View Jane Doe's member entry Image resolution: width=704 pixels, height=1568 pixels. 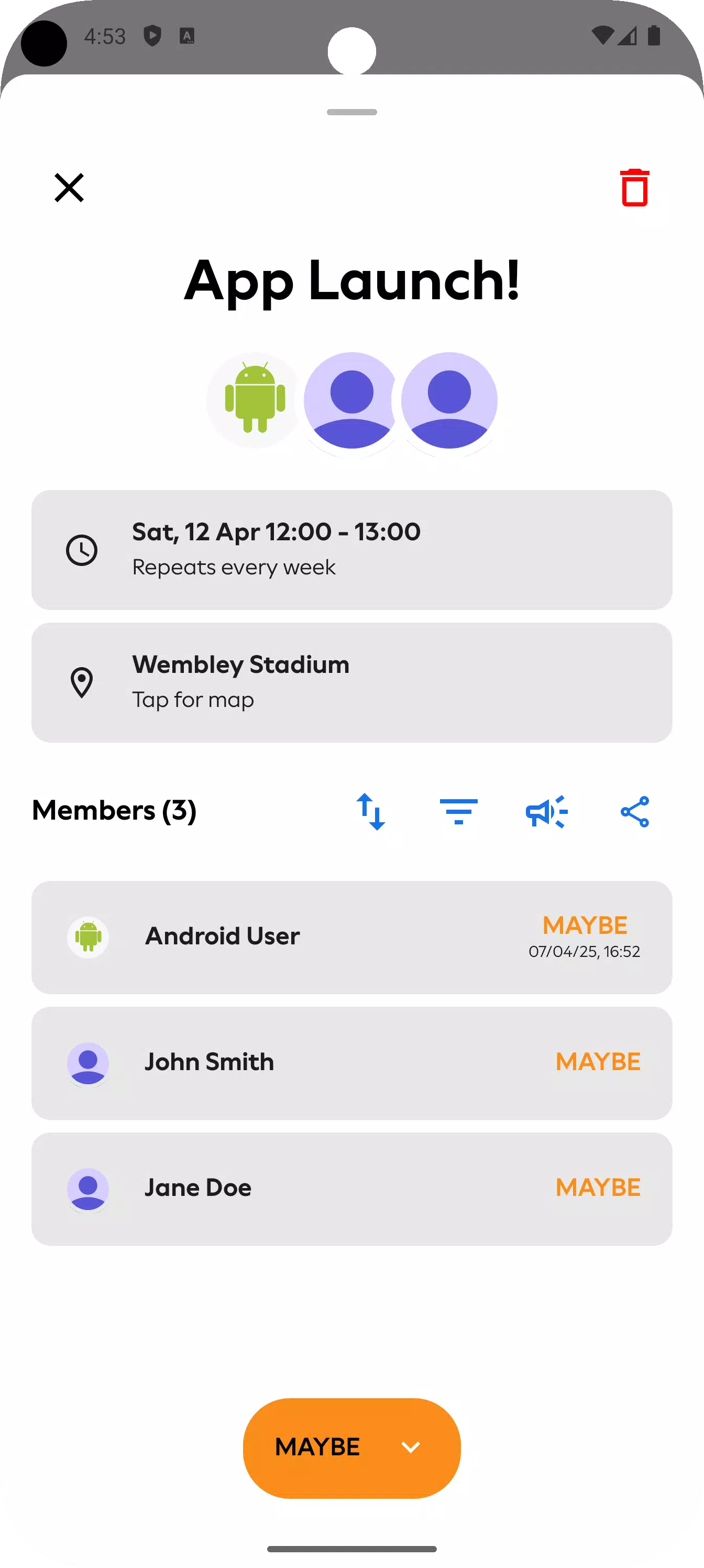click(351, 1188)
